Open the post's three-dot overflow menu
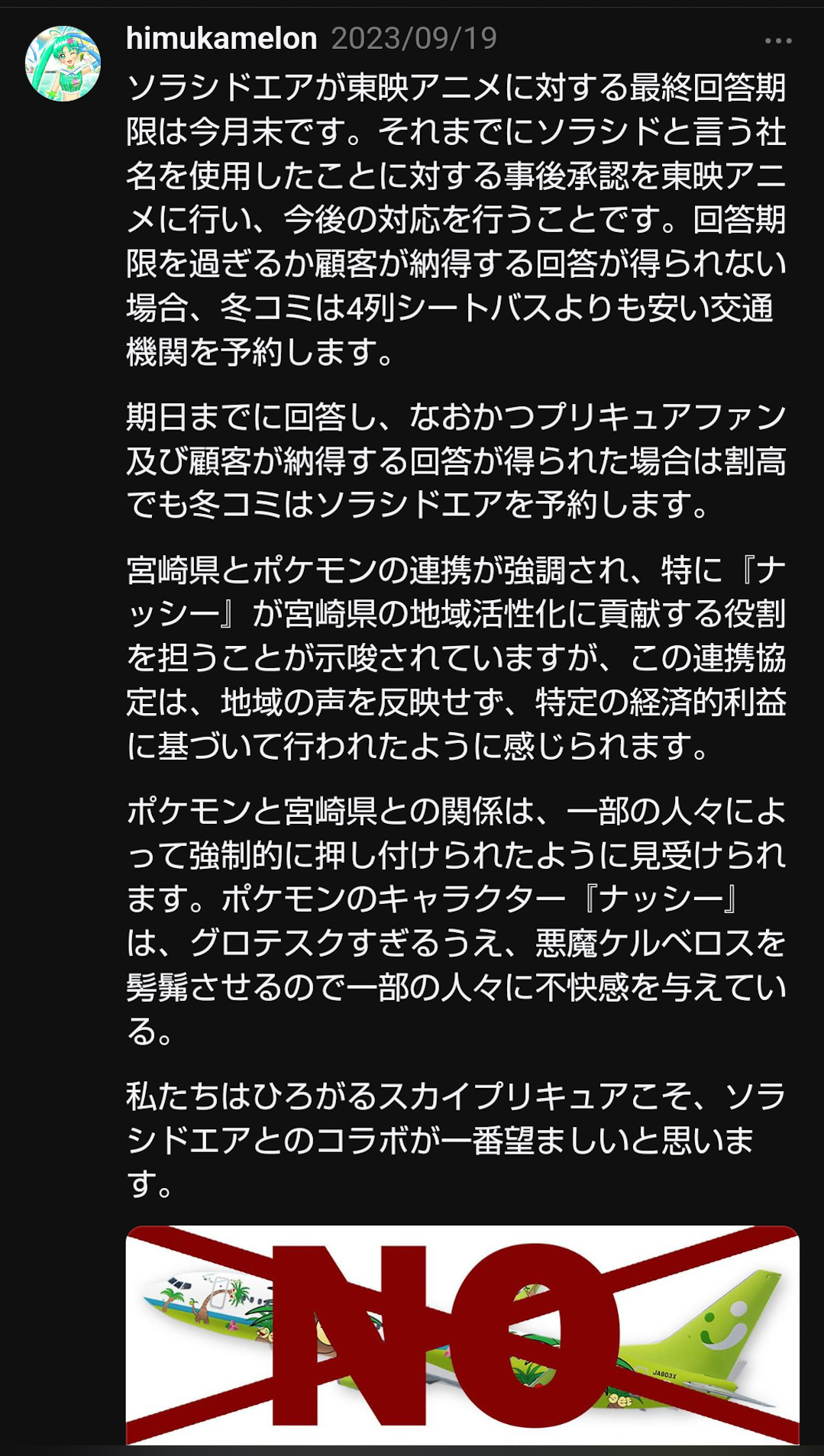 pyautogui.click(x=778, y=40)
